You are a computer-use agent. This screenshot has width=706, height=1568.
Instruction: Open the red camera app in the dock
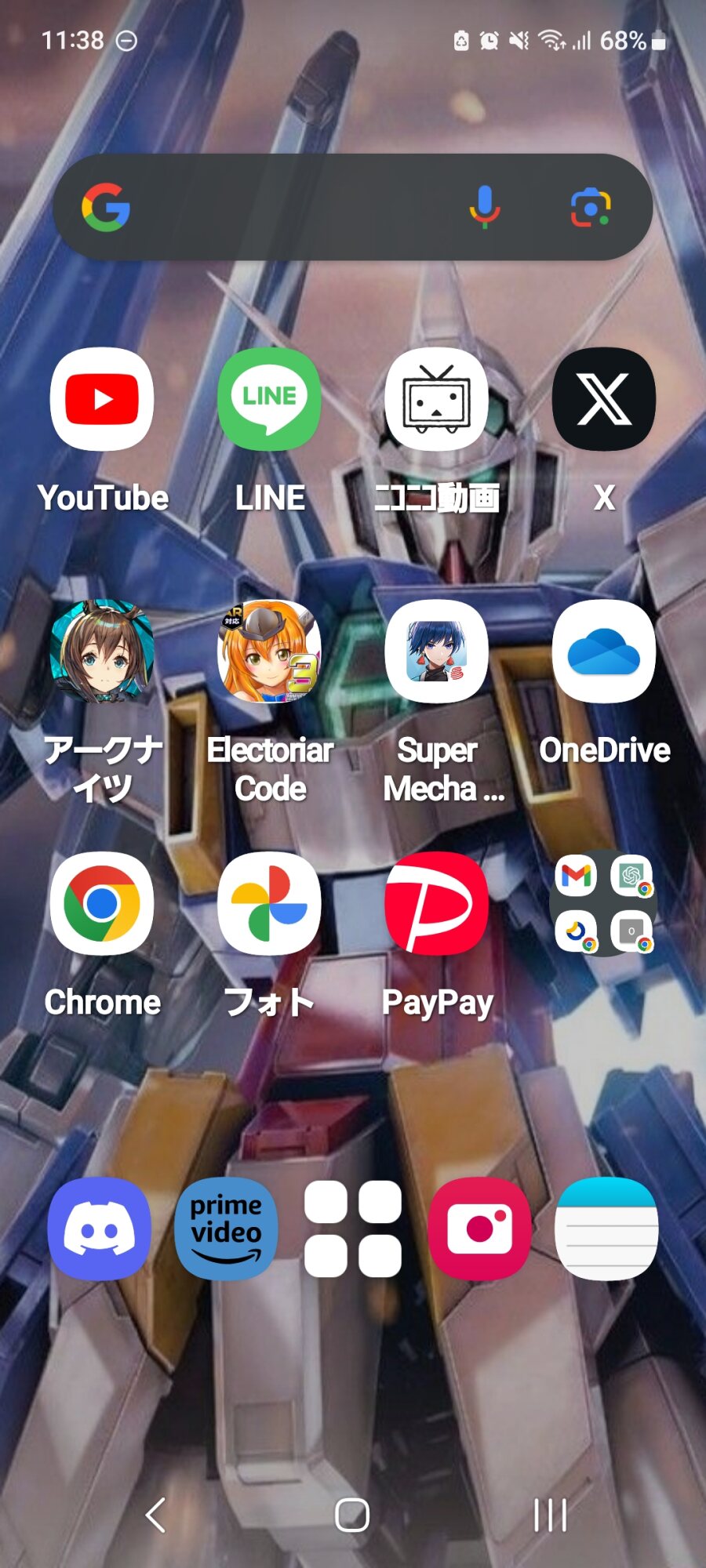pyautogui.click(x=479, y=1229)
